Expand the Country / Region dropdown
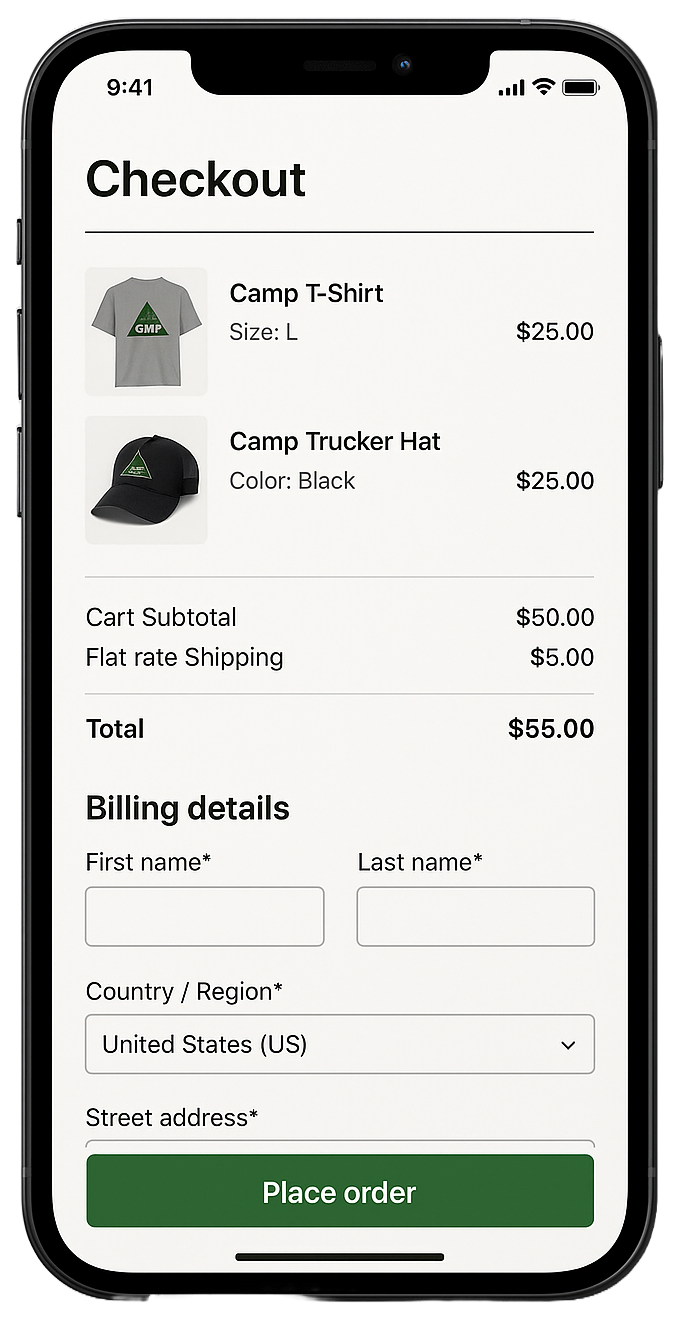The width and height of the screenshot is (678, 1320). [340, 1044]
